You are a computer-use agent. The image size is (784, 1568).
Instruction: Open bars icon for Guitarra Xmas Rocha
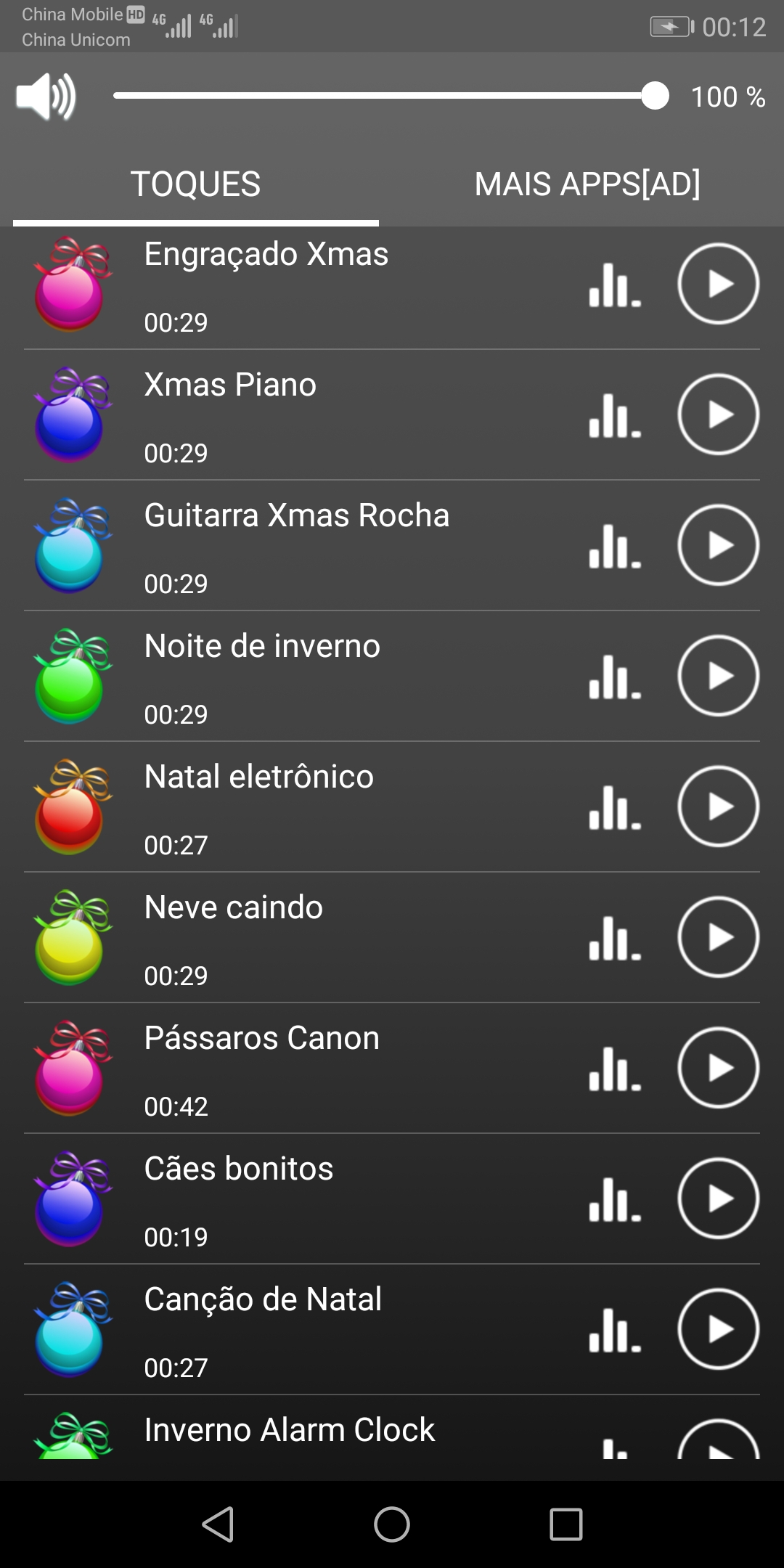point(615,547)
